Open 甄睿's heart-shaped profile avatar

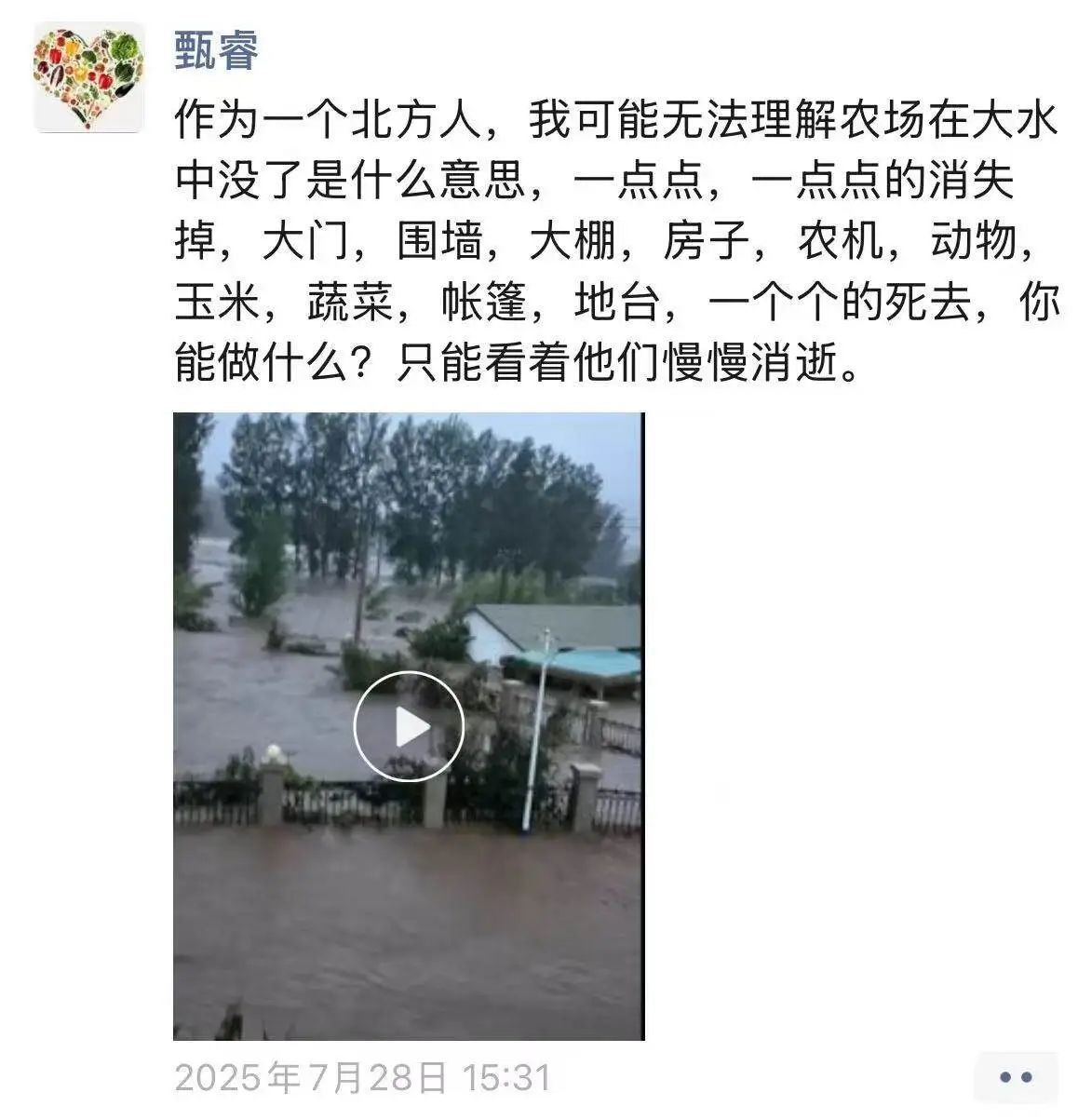88,78
